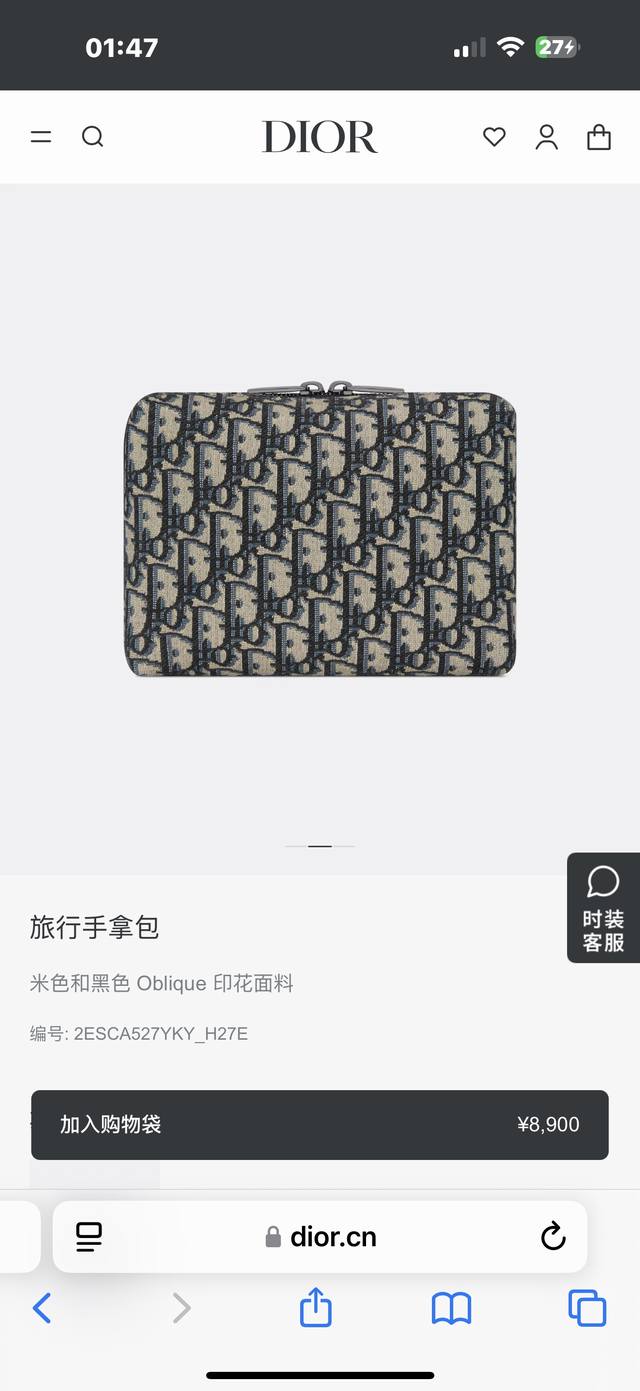Screen dimensions: 640x1391
Task: Reload the current page
Action: pyautogui.click(x=553, y=1237)
